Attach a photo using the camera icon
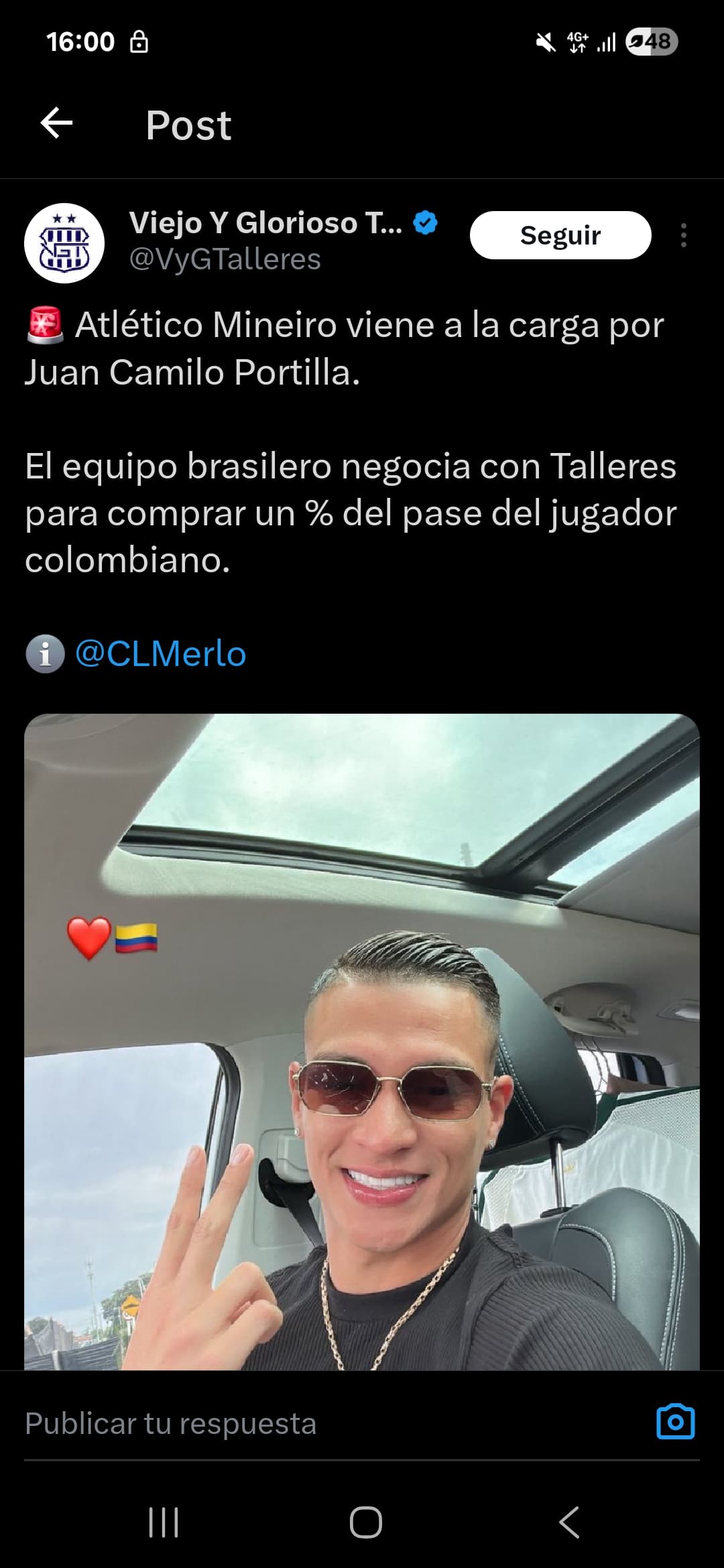Viewport: 724px width, 1568px height. tap(675, 1421)
